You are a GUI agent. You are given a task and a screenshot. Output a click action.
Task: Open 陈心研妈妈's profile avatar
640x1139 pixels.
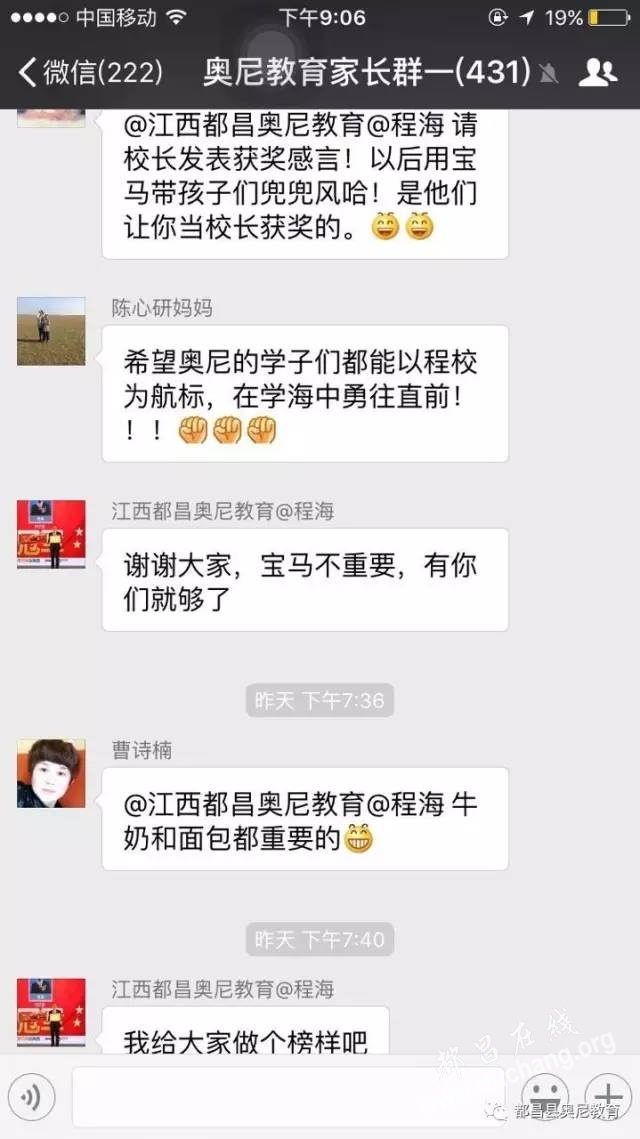(x=51, y=331)
